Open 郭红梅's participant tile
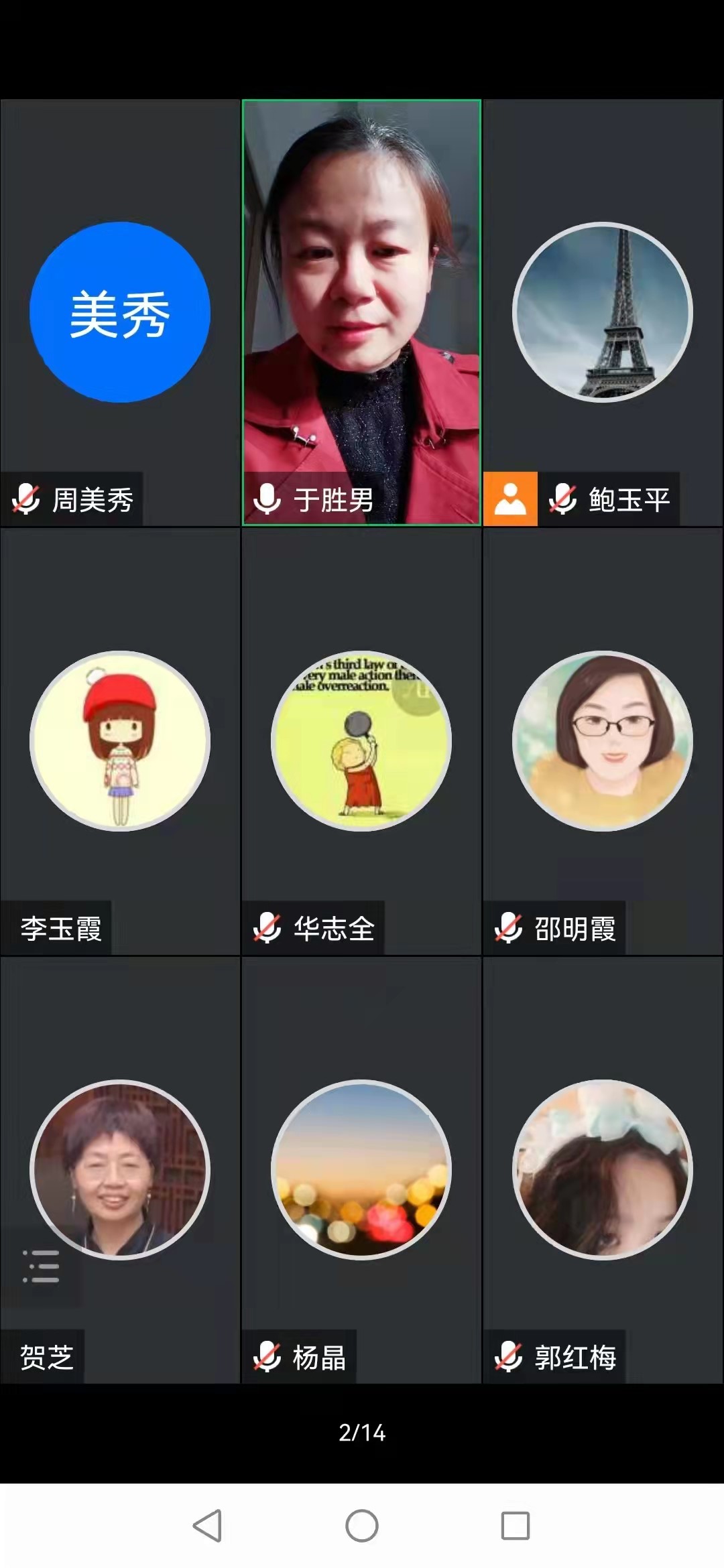 (x=602, y=1170)
